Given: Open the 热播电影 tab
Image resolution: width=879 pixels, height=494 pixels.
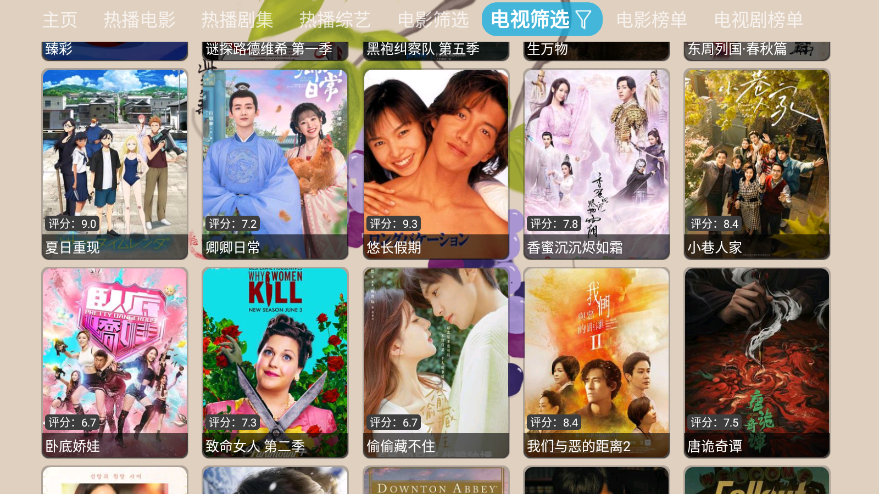Looking at the screenshot, I should 139,20.
